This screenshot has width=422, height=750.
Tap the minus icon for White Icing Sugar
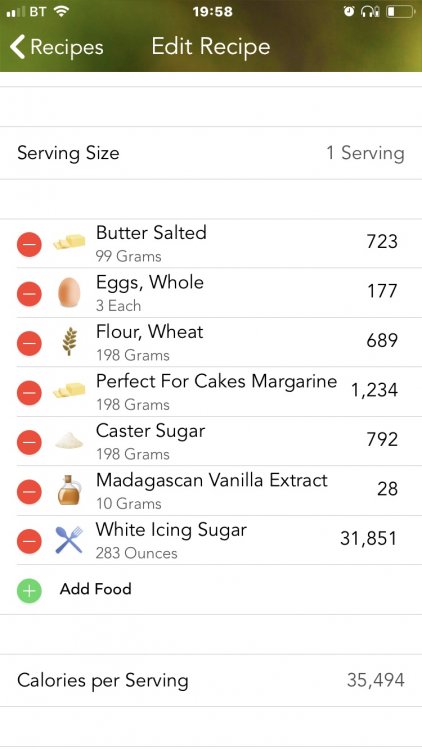coord(29,541)
